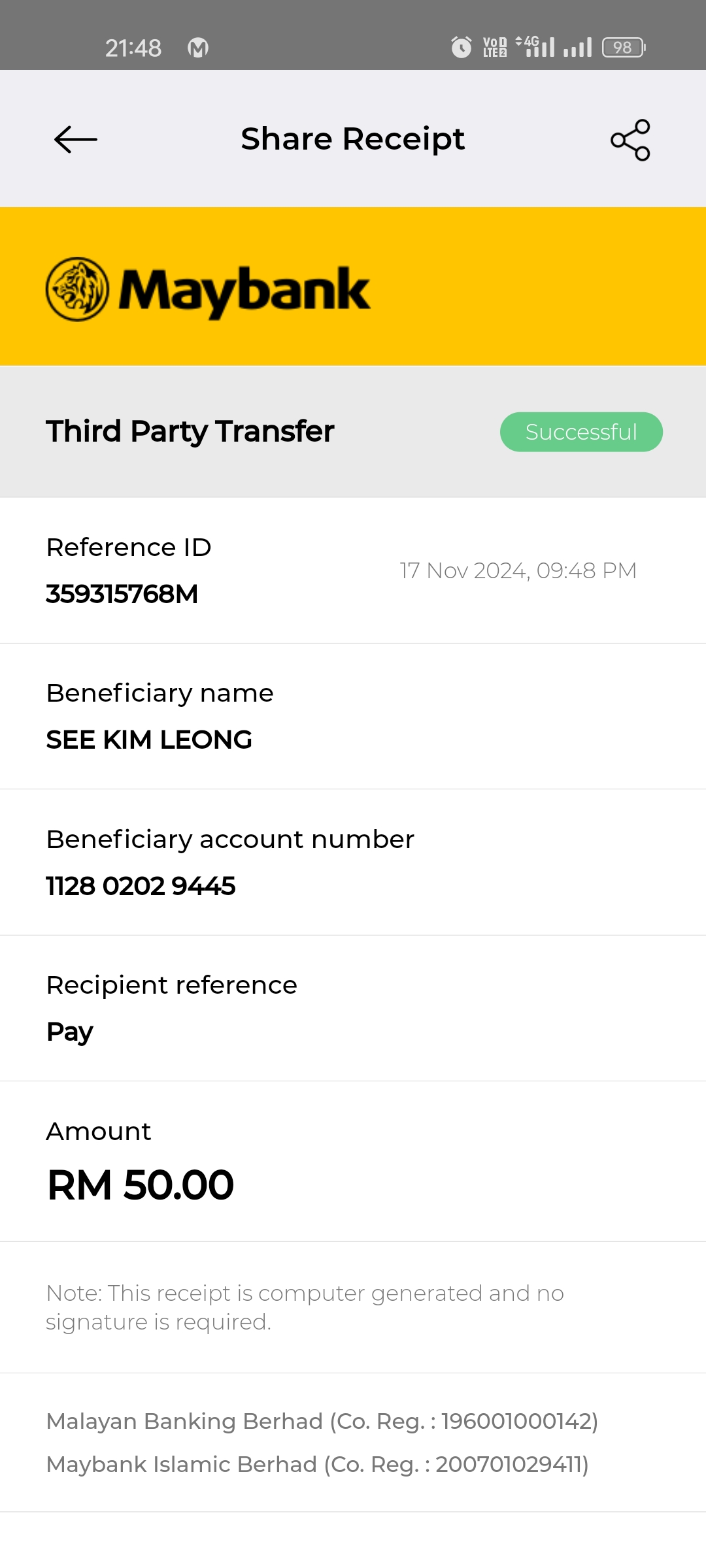706x1568 pixels.
Task: Share the Maybank transfer receipt
Action: click(630, 140)
